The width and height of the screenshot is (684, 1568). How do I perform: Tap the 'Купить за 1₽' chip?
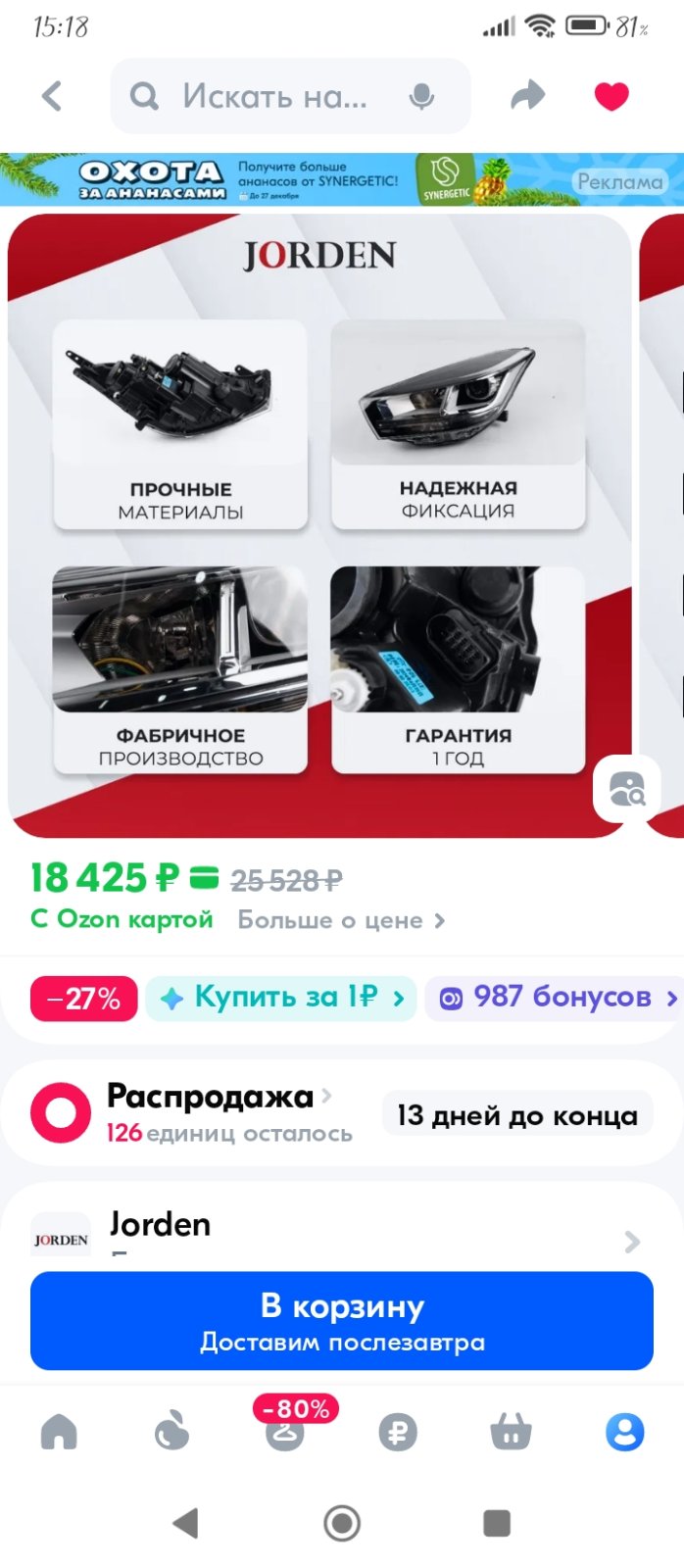coord(281,998)
